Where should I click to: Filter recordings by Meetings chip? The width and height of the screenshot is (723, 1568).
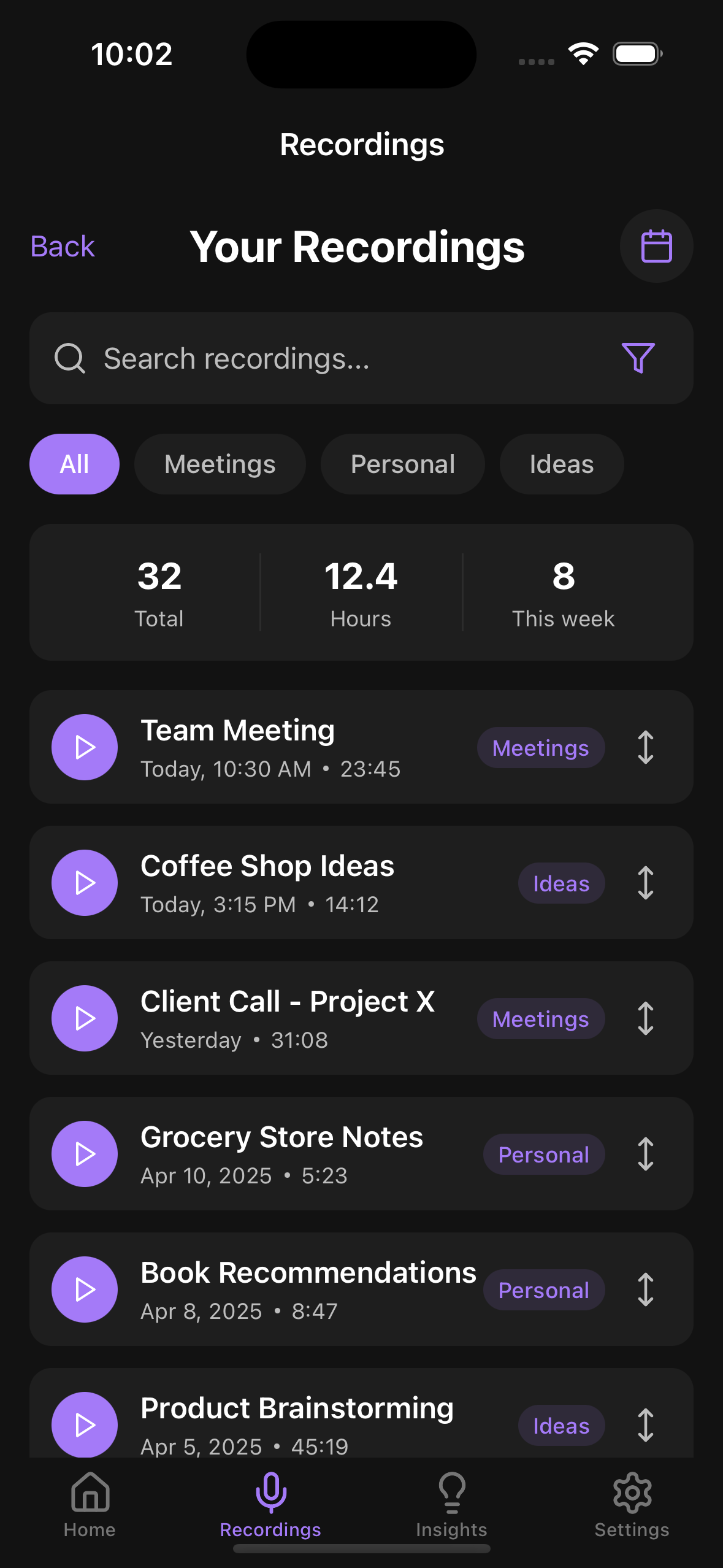point(220,464)
